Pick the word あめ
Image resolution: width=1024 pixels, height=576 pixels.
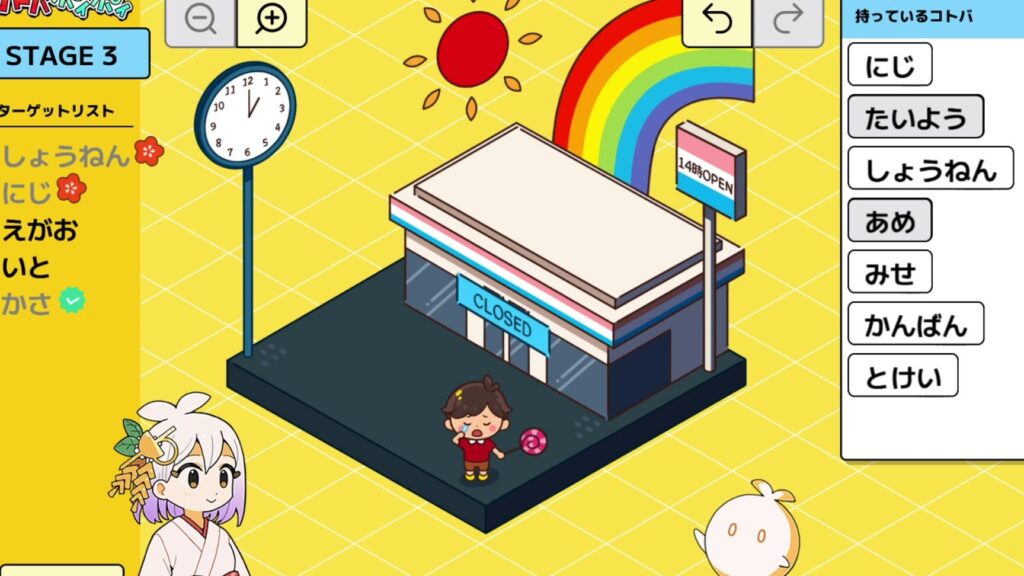(889, 220)
